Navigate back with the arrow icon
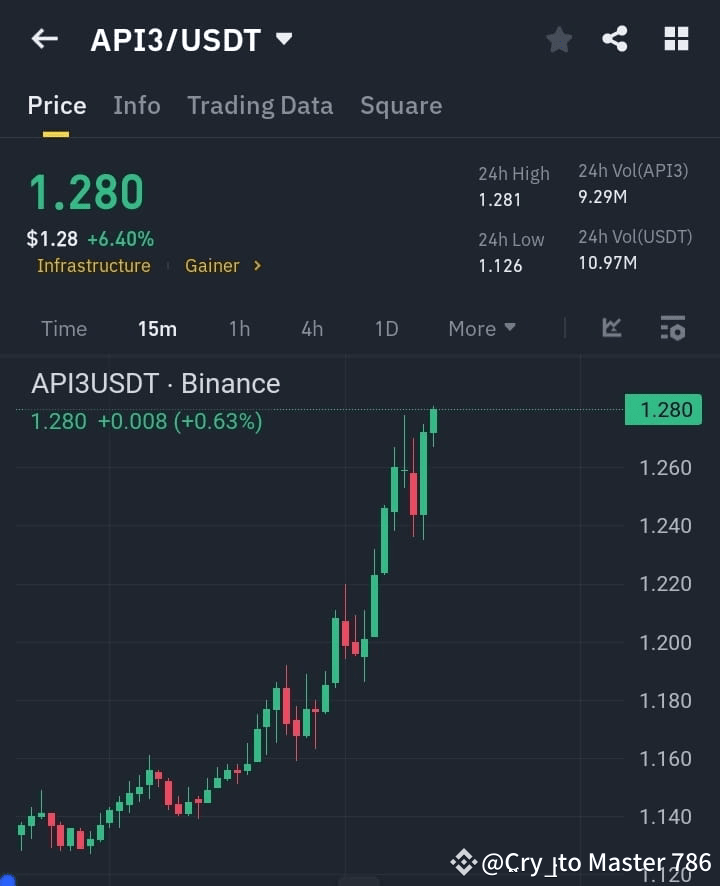720x886 pixels. (44, 39)
